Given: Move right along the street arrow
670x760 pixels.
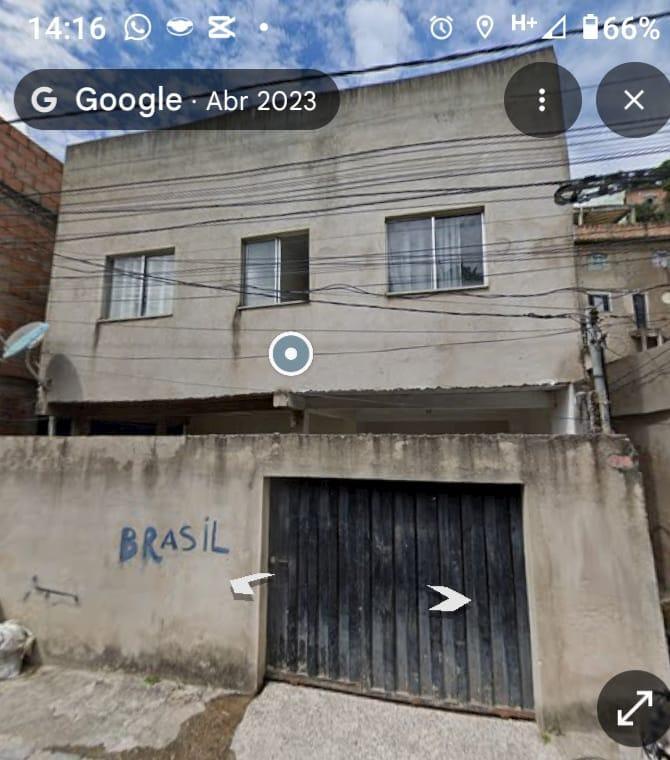Looking at the screenshot, I should [x=448, y=598].
